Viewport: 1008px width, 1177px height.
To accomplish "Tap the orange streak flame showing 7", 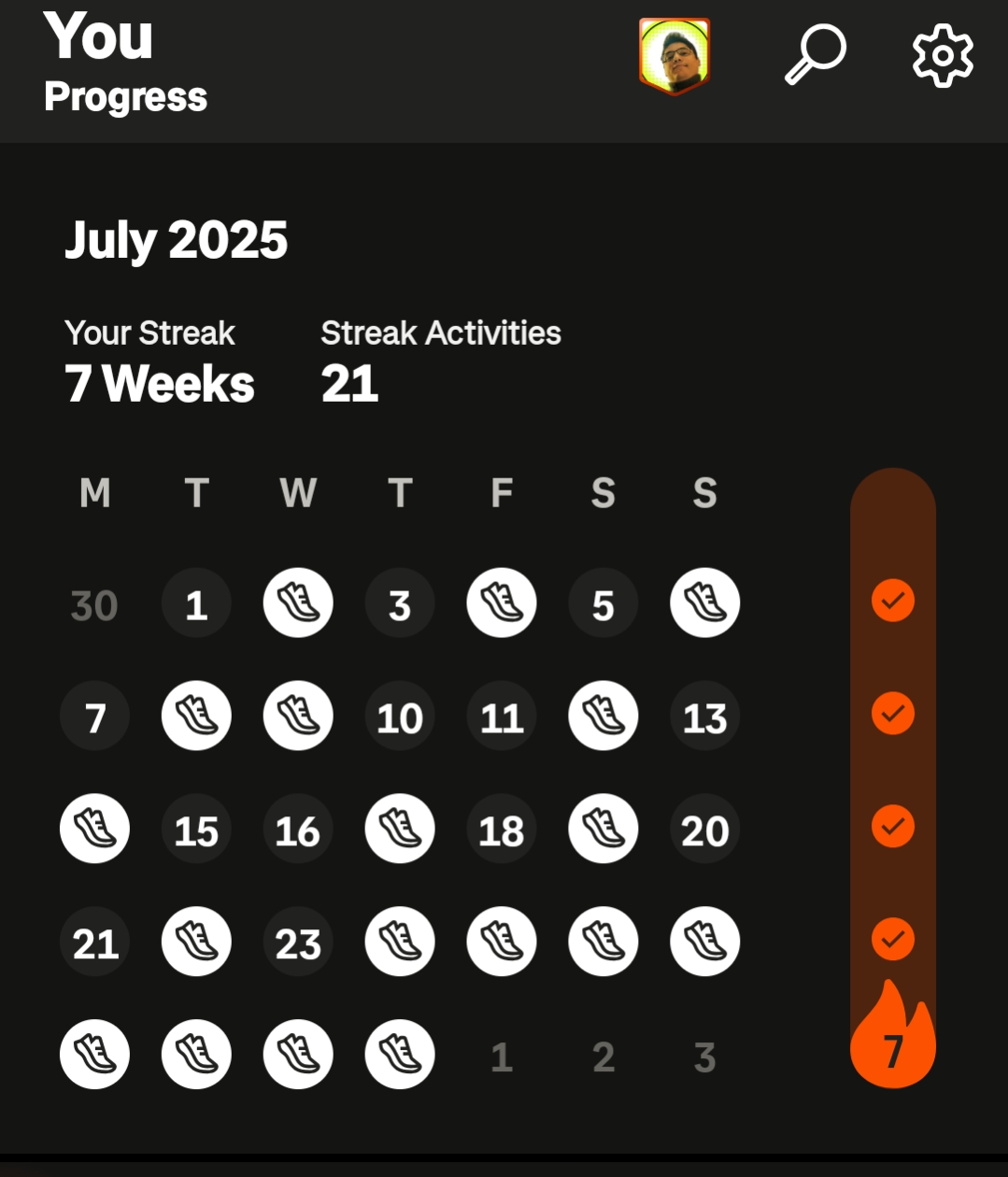I will 893,1042.
